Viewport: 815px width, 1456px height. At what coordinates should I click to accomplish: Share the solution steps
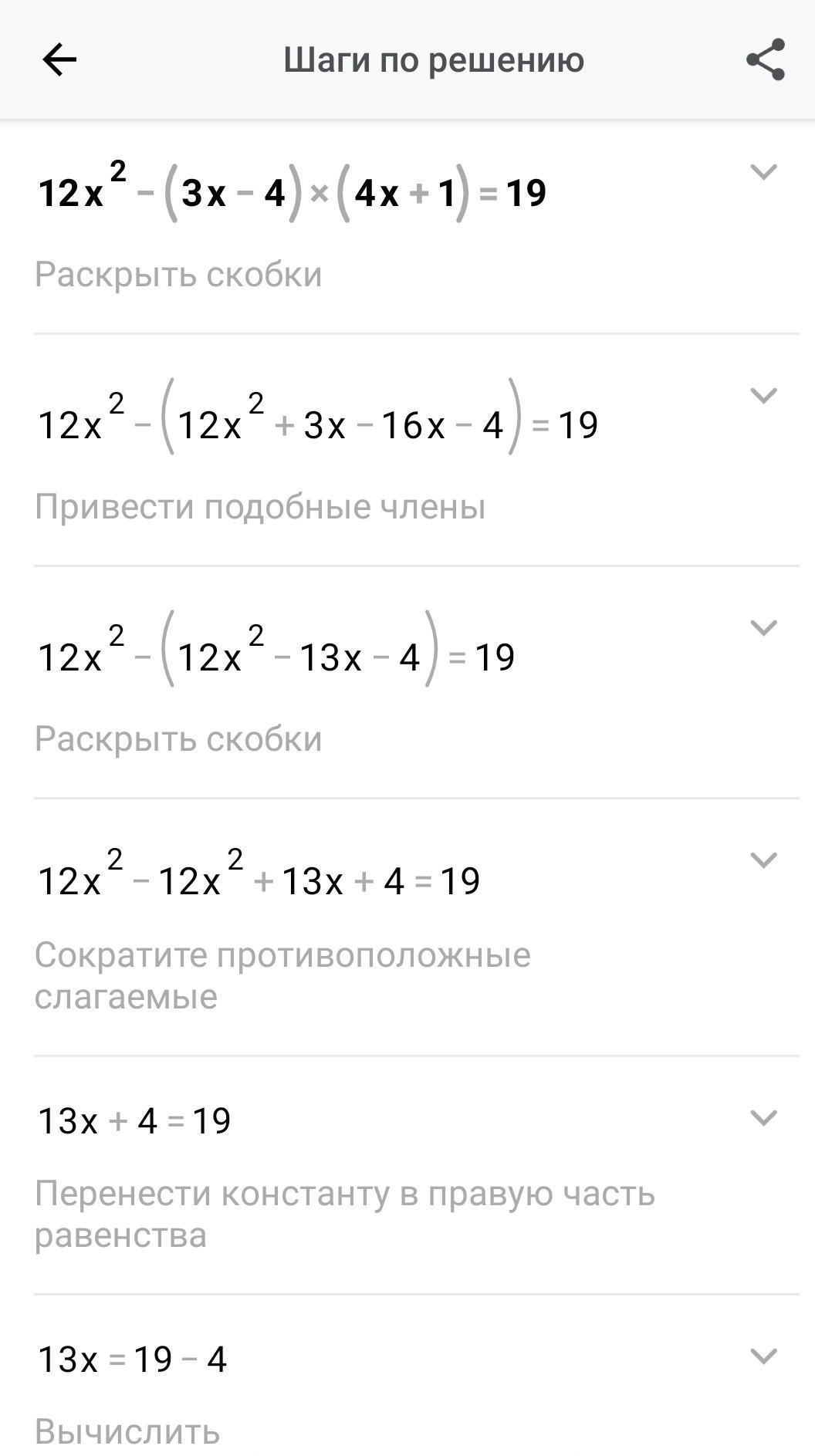[x=765, y=59]
